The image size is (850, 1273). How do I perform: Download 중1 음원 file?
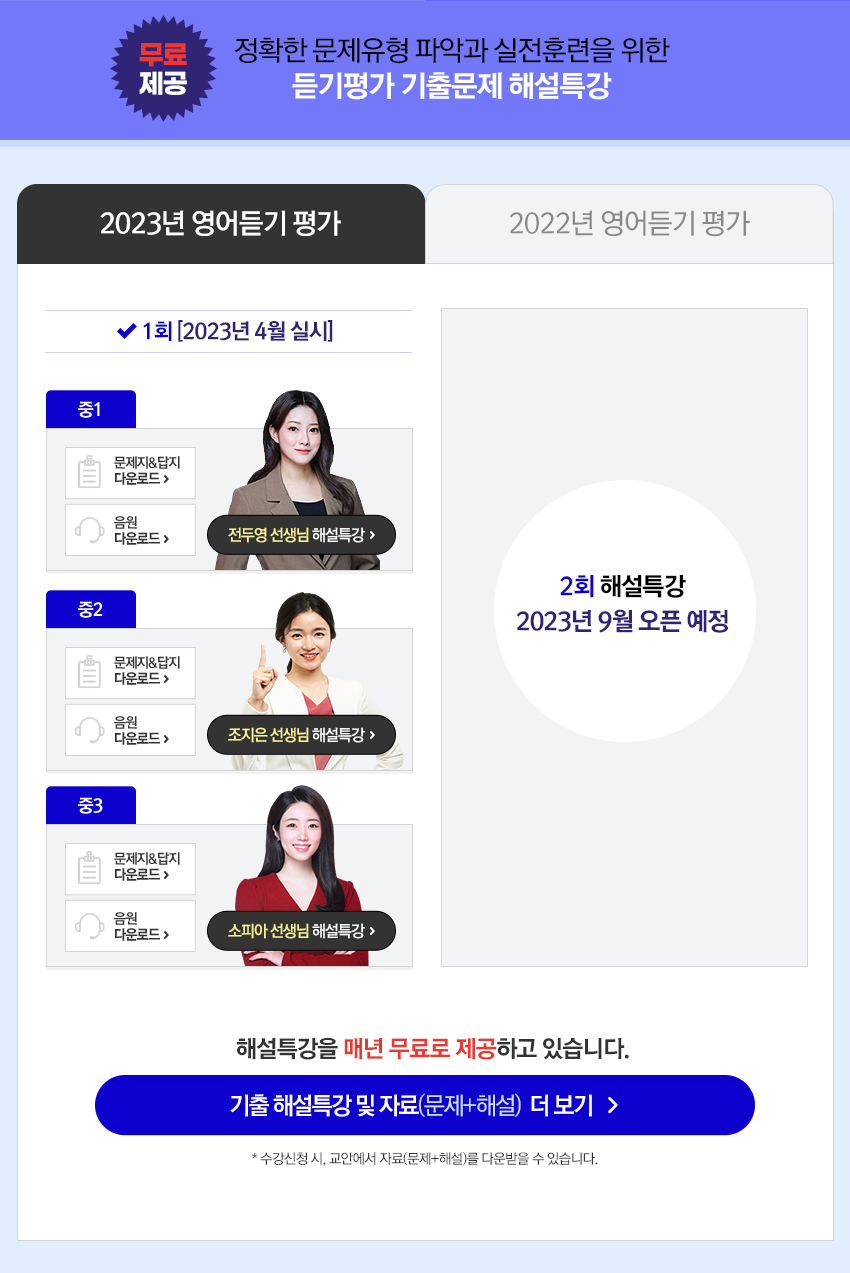coord(131,530)
